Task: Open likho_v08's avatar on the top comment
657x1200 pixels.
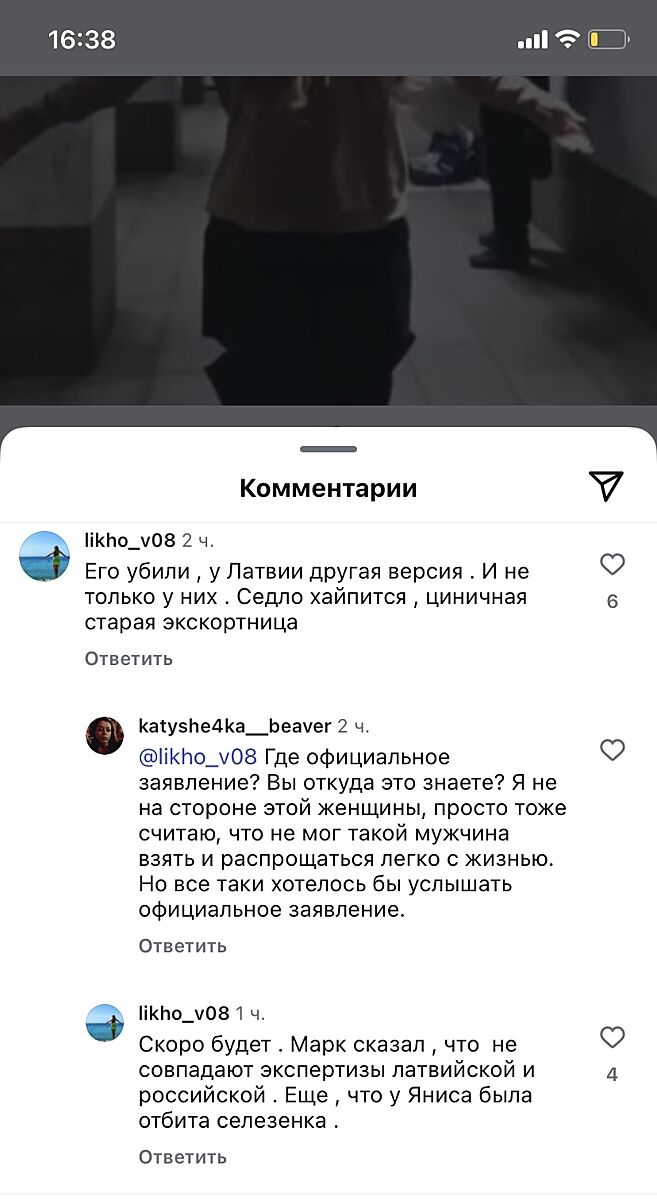Action: (x=45, y=555)
